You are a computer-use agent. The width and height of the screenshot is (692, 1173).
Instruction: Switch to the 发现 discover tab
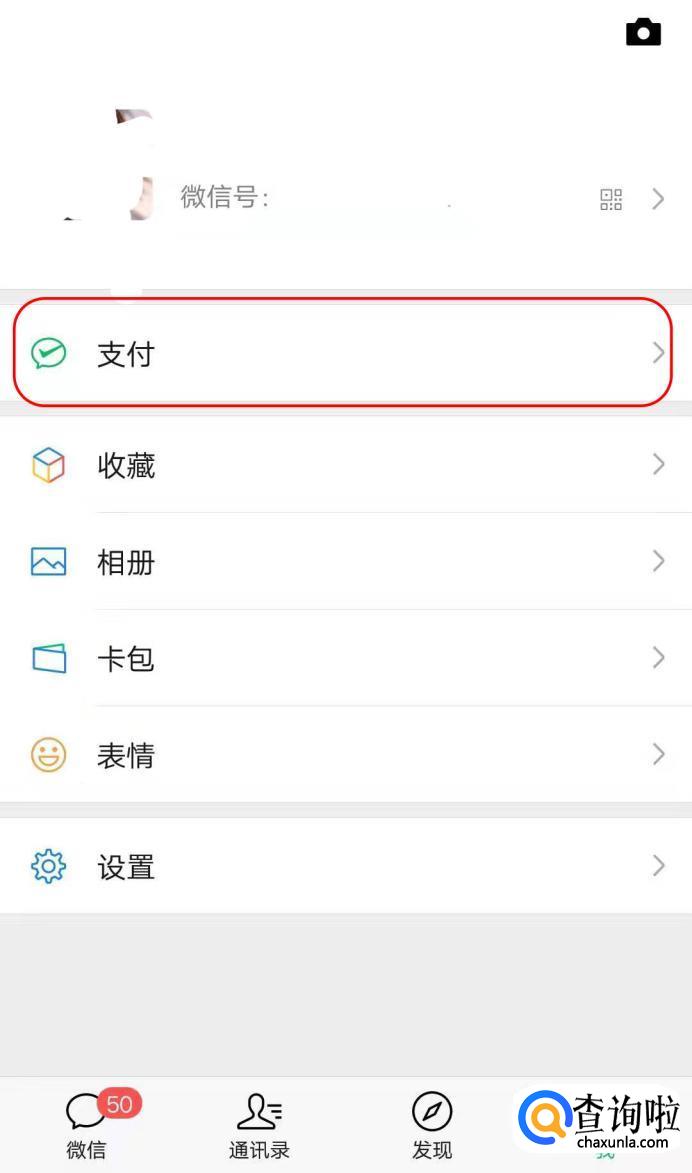(x=432, y=1125)
